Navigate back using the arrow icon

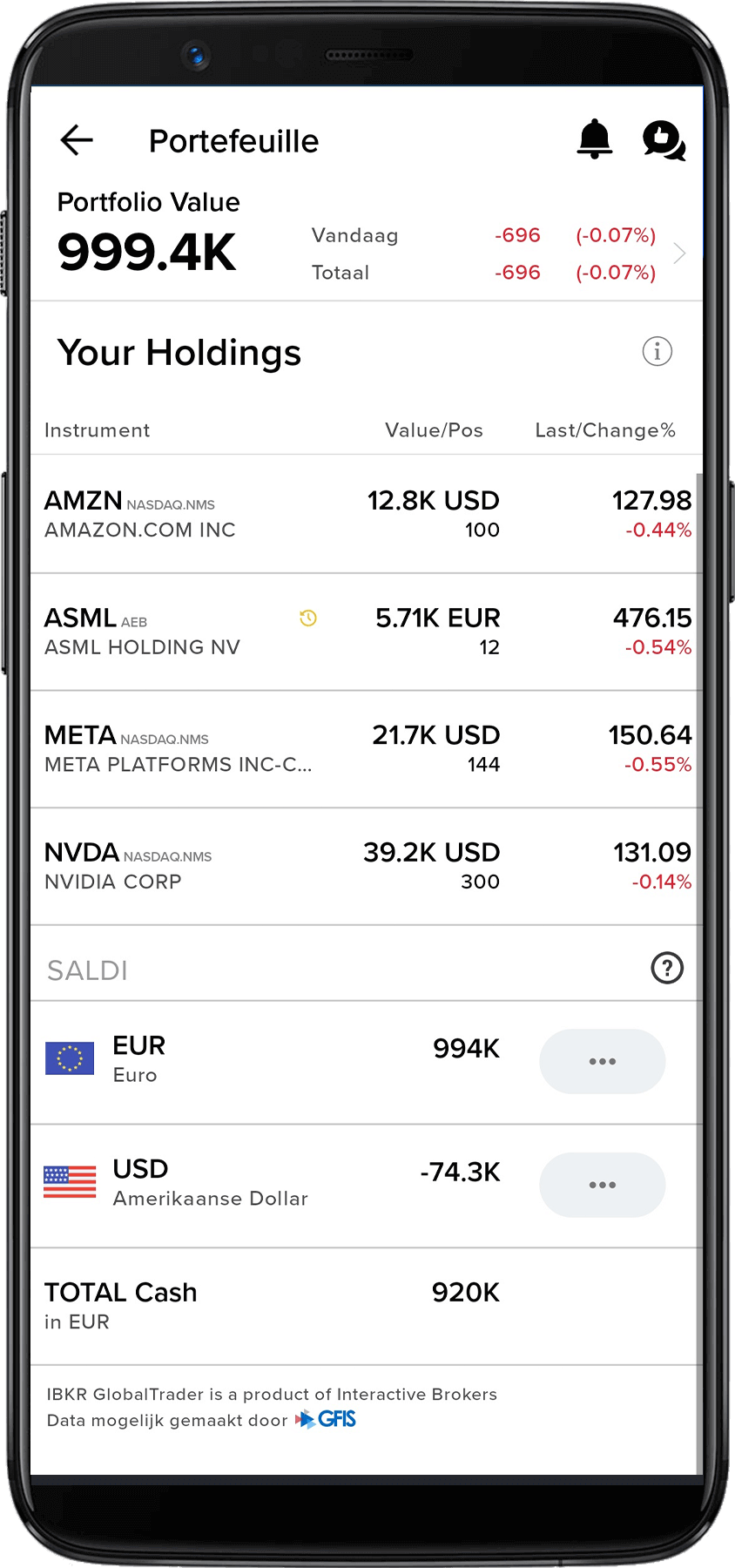click(76, 140)
